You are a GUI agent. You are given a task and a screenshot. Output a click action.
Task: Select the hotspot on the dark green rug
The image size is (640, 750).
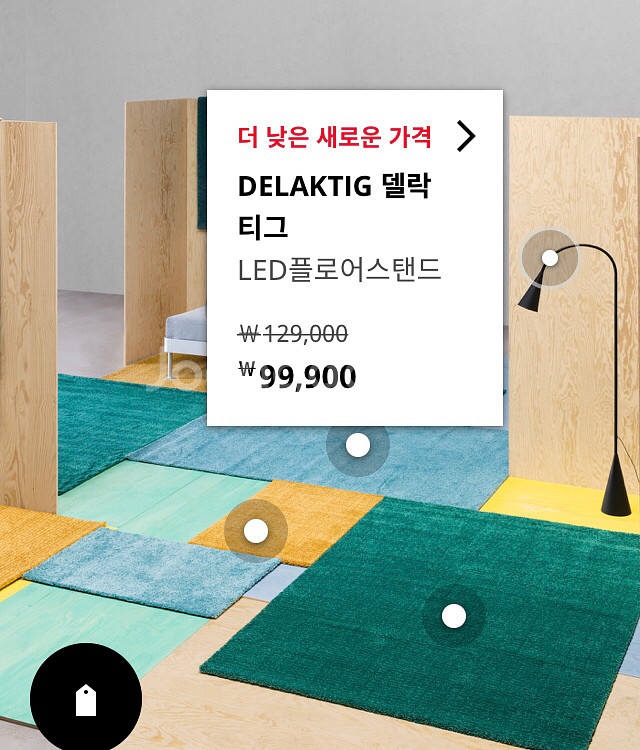454,616
